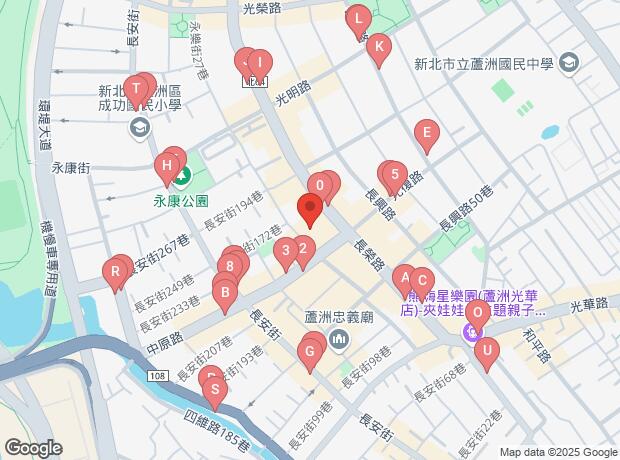Screen dimensions: 620x460
Task: Select map marker 3
Action: click(x=285, y=251)
